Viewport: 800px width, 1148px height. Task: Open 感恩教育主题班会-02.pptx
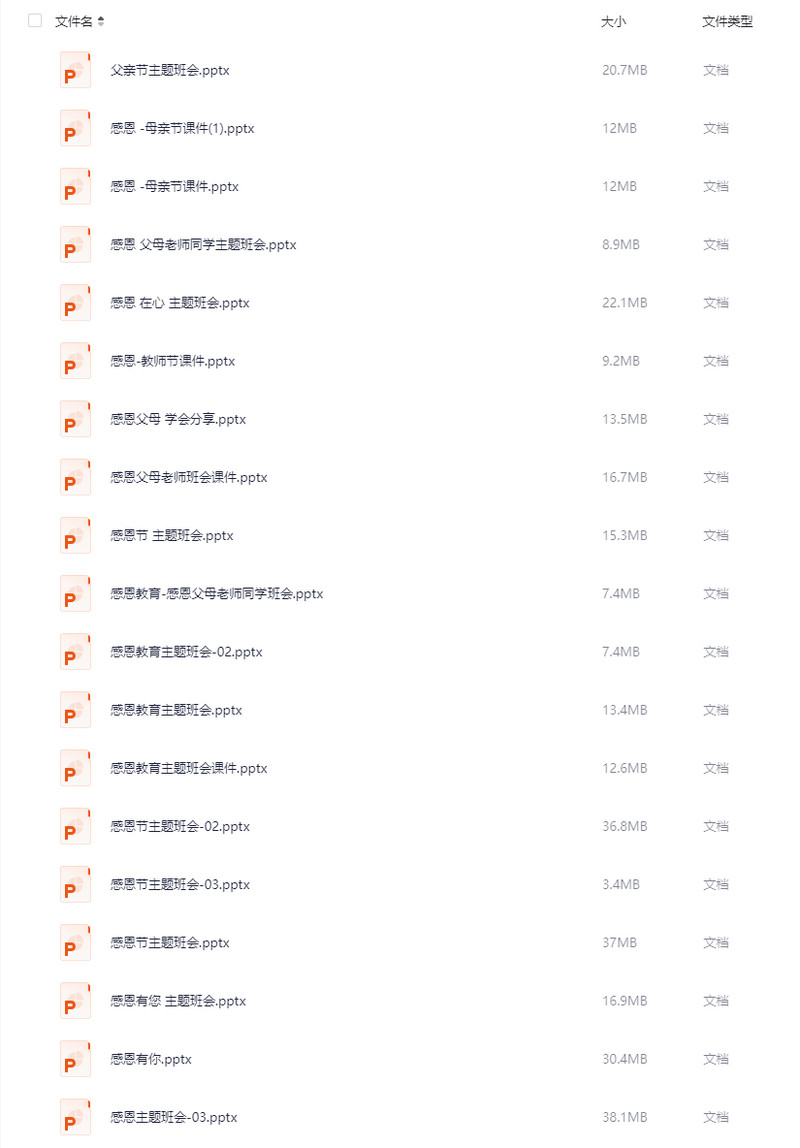[186, 651]
